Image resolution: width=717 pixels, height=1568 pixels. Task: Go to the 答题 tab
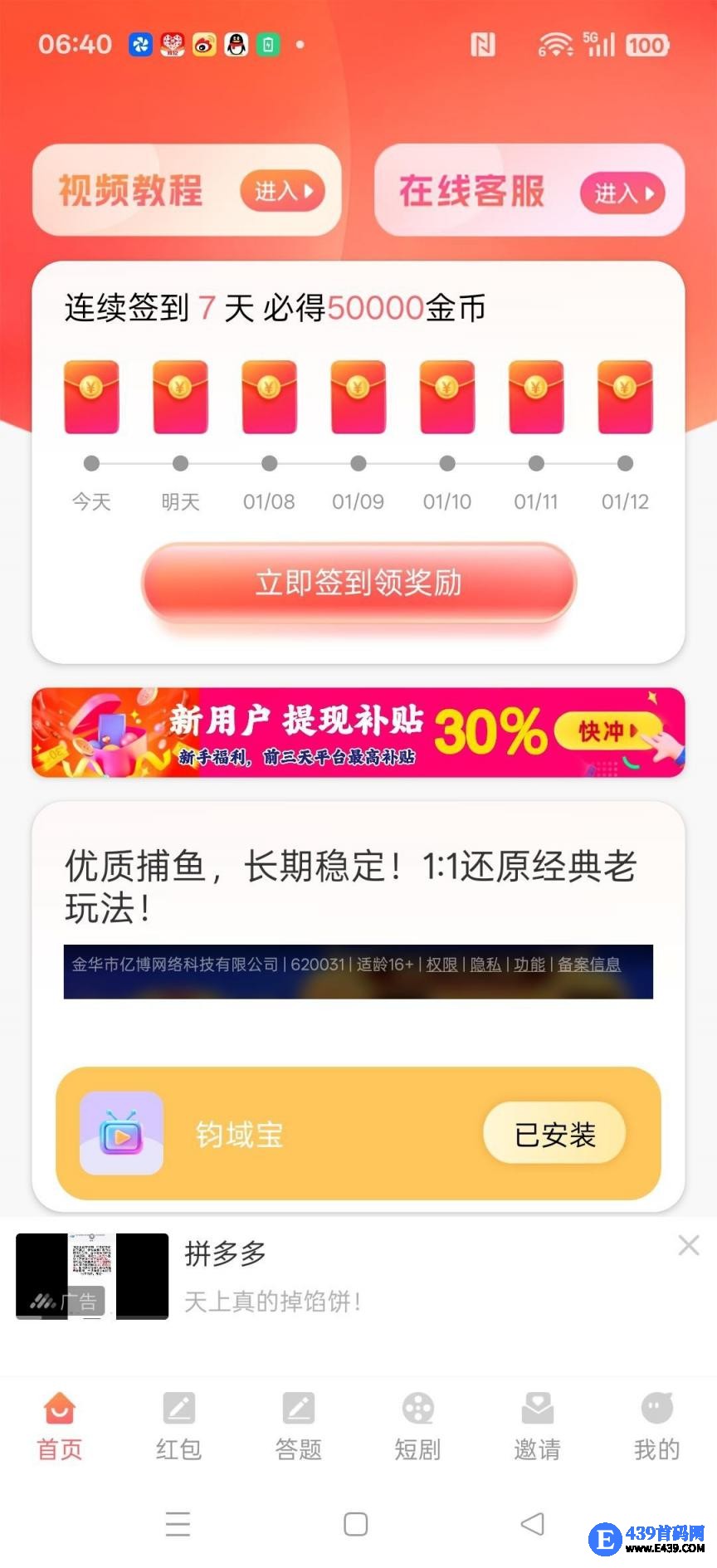299,1426
